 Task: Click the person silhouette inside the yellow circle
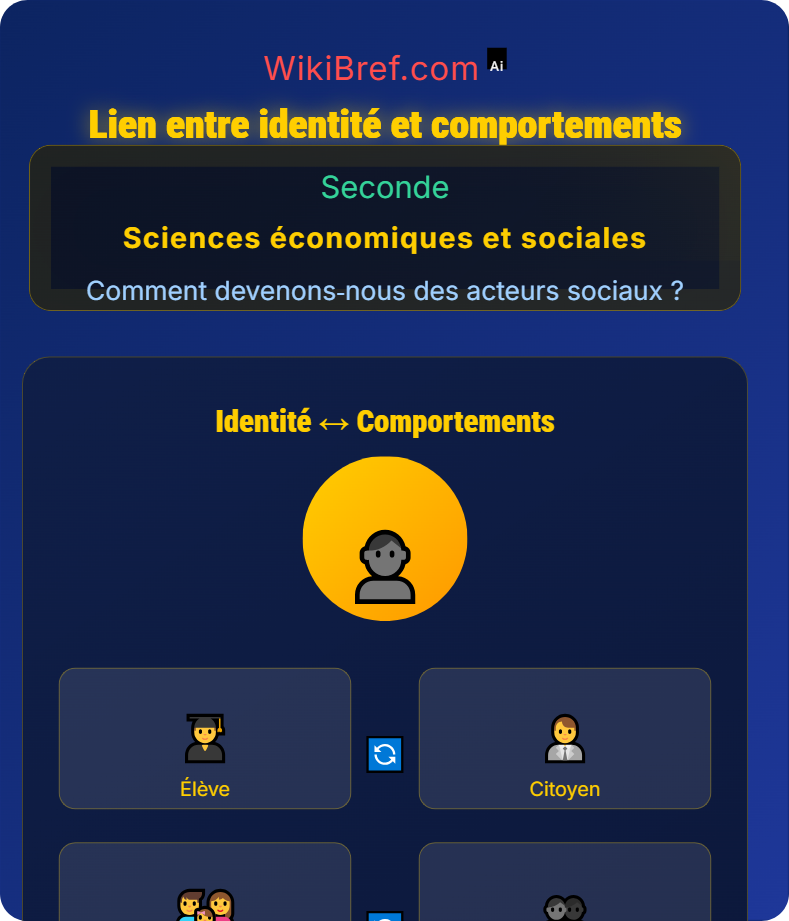click(385, 566)
